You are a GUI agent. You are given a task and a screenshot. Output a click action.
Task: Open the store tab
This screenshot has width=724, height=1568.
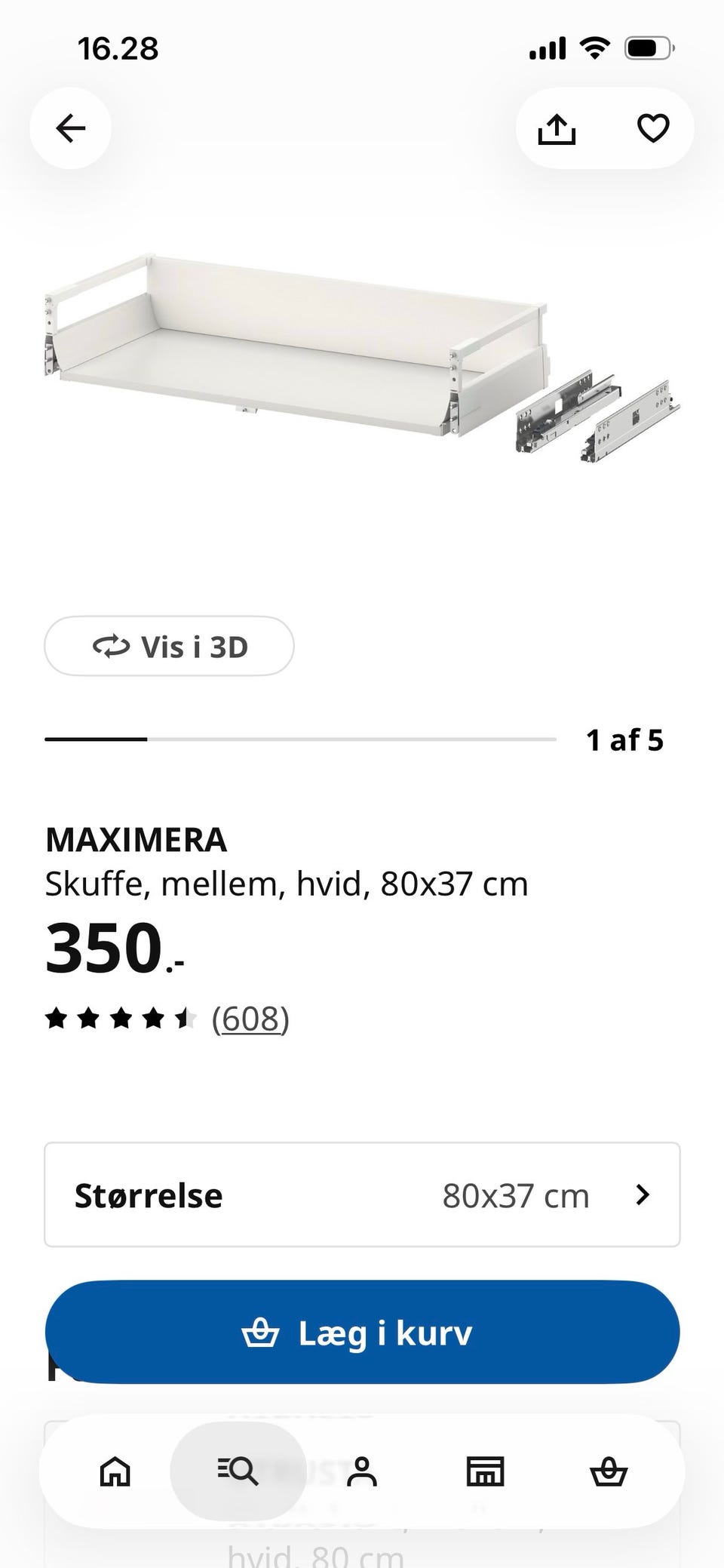tap(485, 1471)
